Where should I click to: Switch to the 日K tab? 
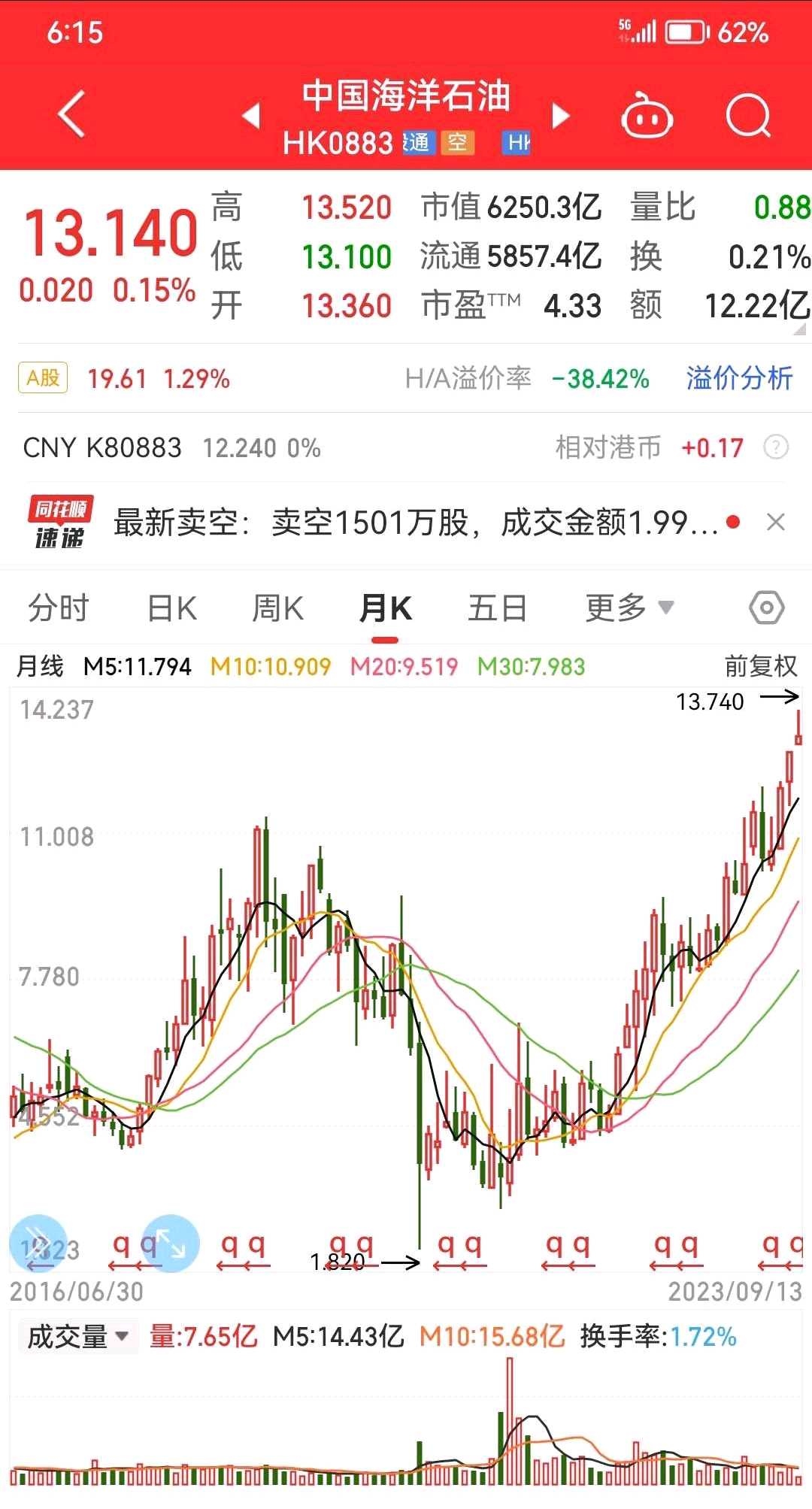(x=171, y=606)
